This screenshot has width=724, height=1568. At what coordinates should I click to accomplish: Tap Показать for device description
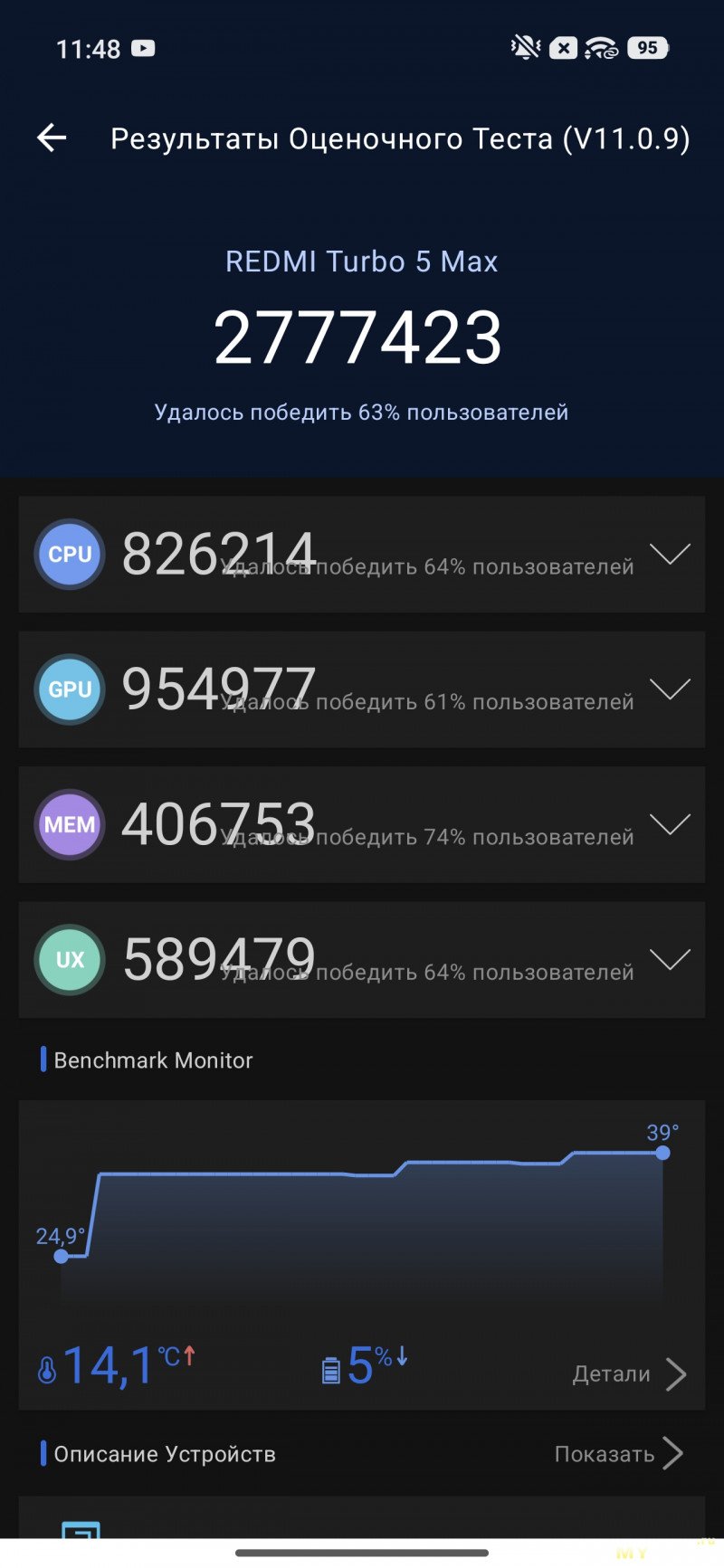click(618, 1454)
